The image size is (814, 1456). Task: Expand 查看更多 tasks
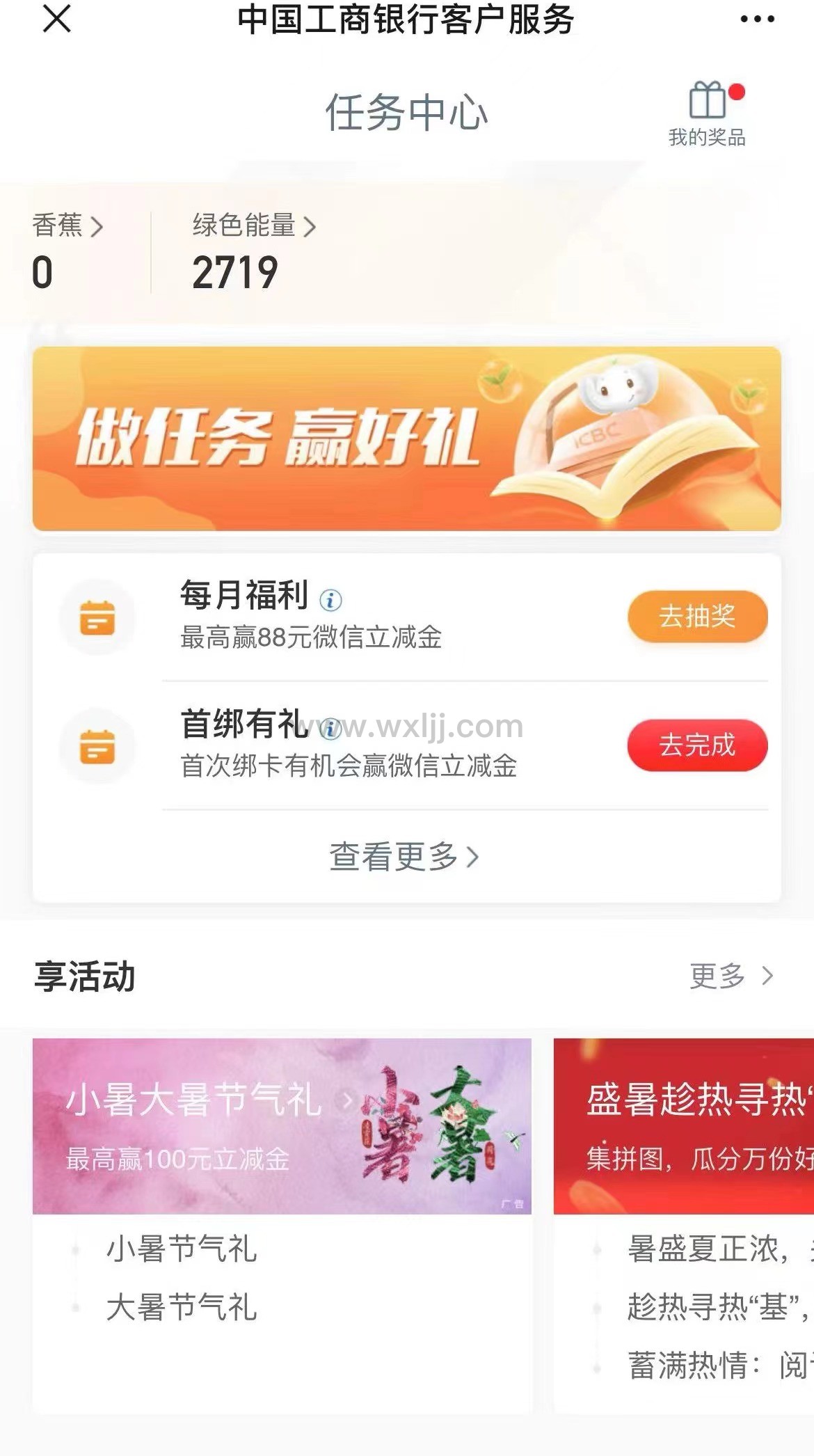(x=404, y=857)
